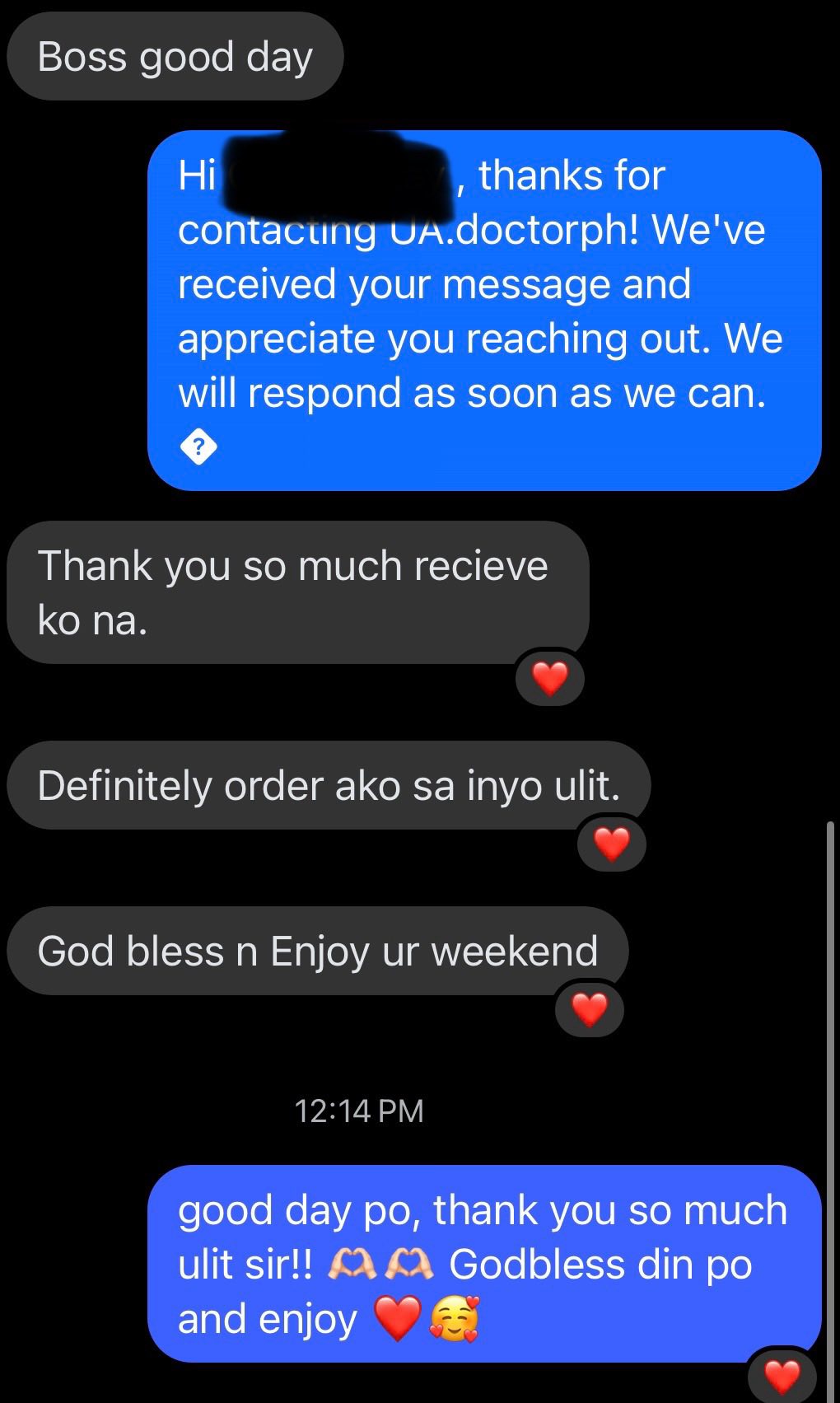840x1403 pixels.
Task: Open heart reaction on "Thank you so much recieve" message
Action: click(x=550, y=679)
